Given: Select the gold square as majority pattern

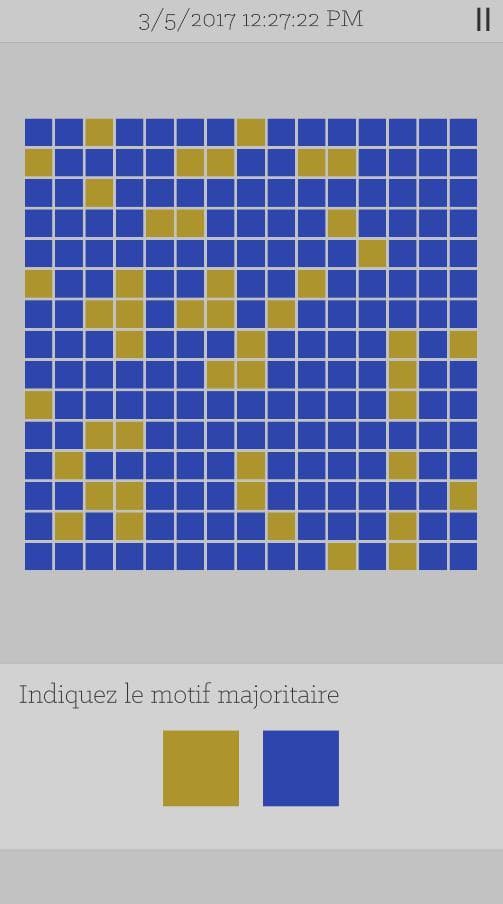Looking at the screenshot, I should (x=201, y=768).
